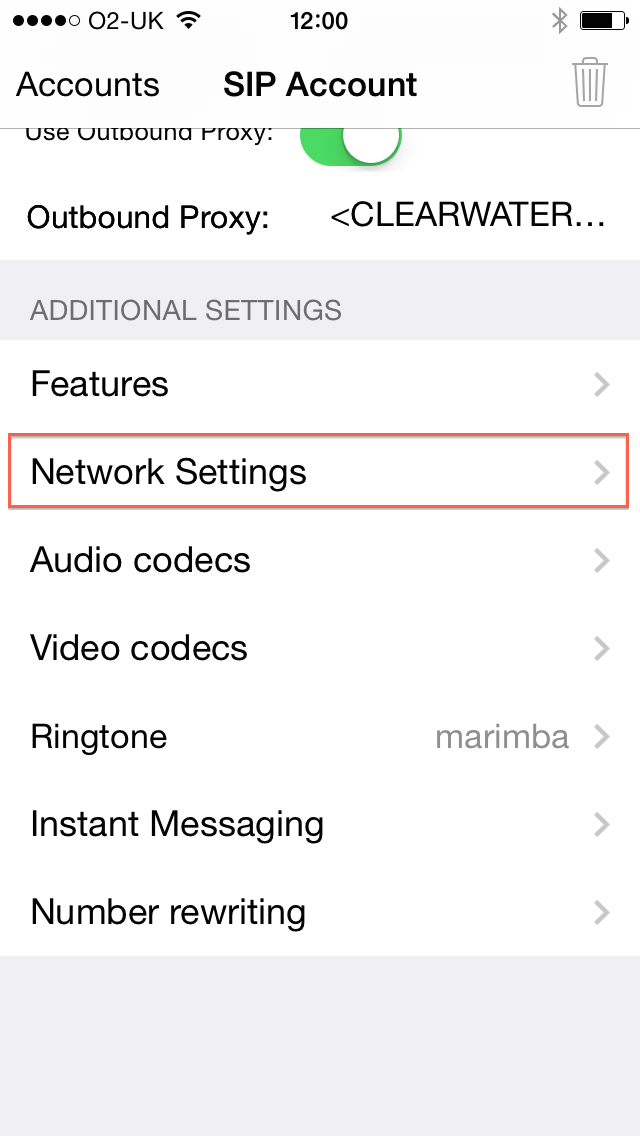Open Network Settings

320,472
